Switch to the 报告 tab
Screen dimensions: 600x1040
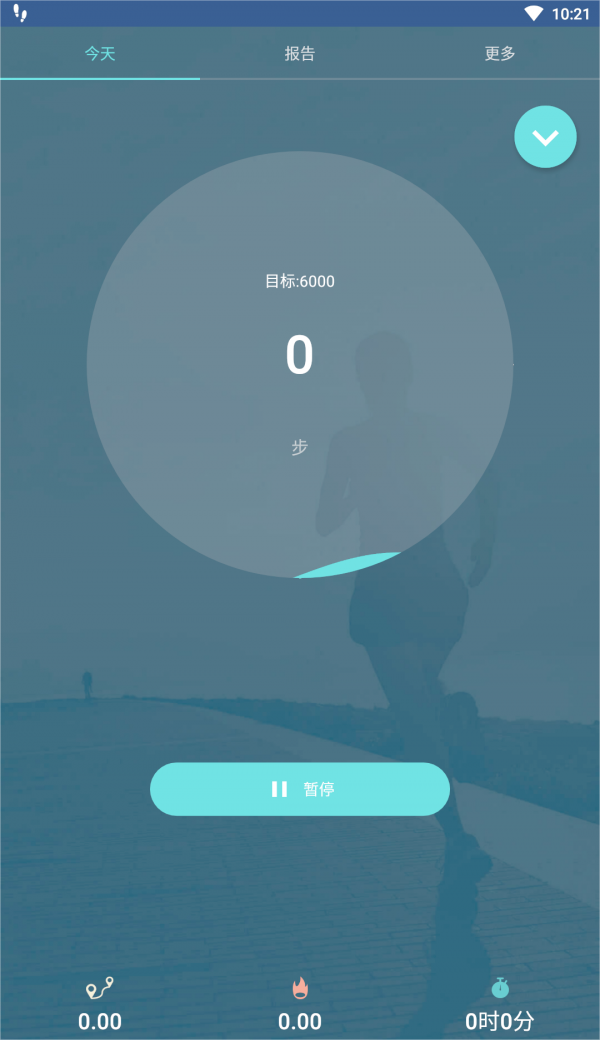(x=300, y=54)
